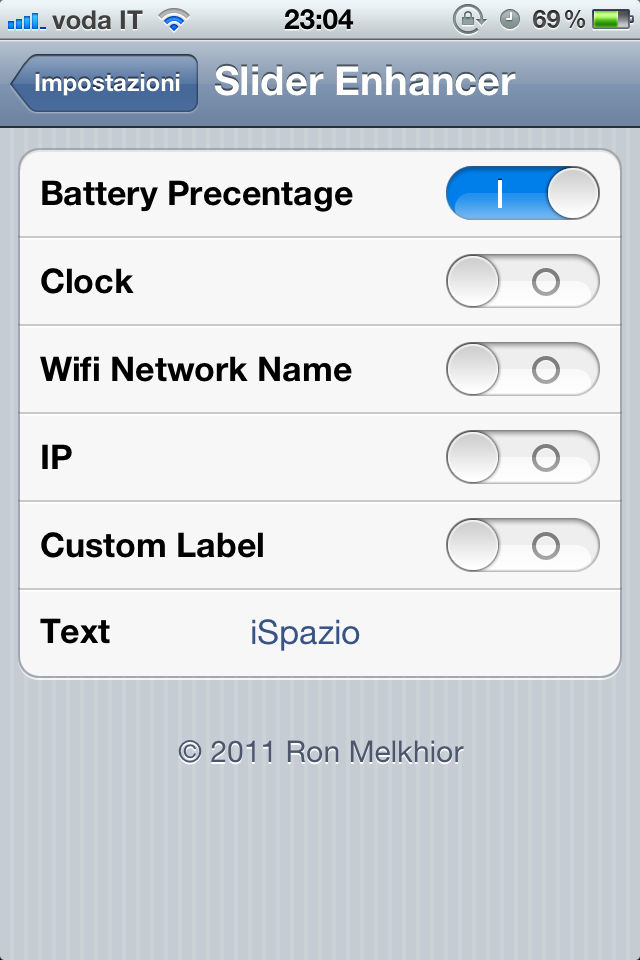Viewport: 640px width, 960px height.
Task: Turn on Wifi Network Name
Action: coord(522,370)
